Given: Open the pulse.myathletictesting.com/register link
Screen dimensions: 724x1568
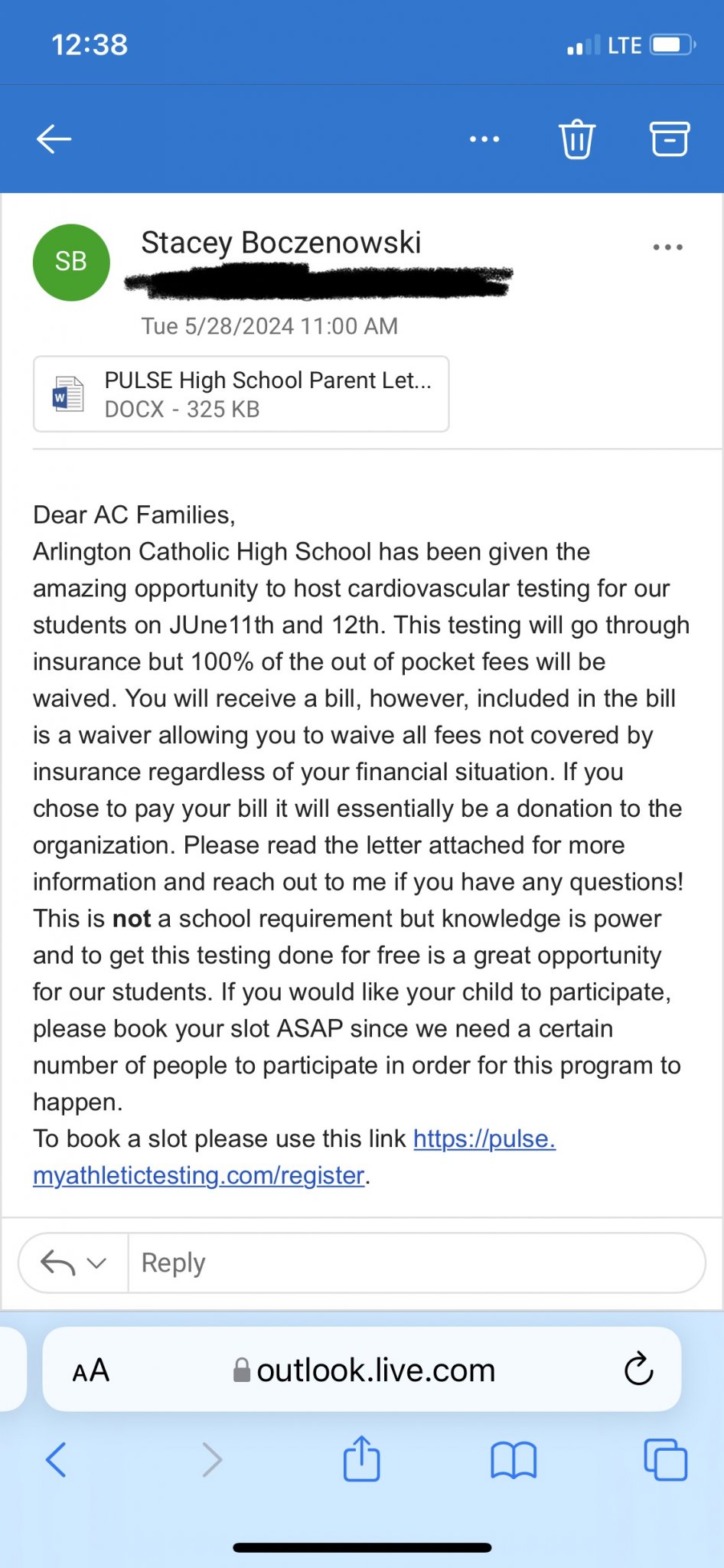Looking at the screenshot, I should click(x=199, y=1175).
